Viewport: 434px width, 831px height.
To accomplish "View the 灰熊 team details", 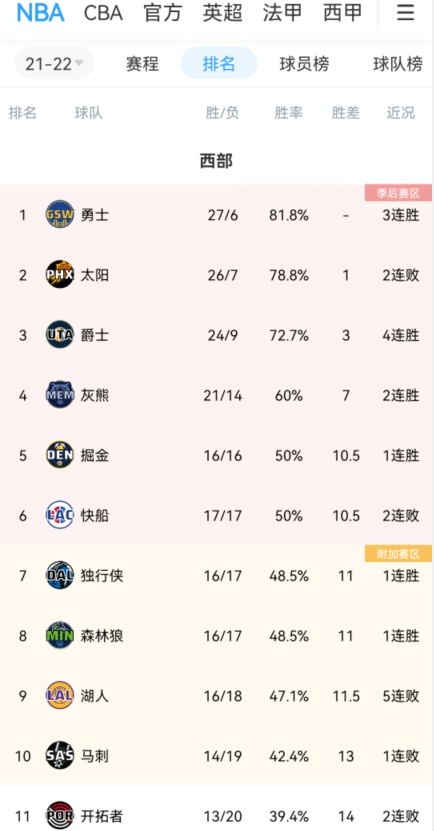I will coord(217,395).
